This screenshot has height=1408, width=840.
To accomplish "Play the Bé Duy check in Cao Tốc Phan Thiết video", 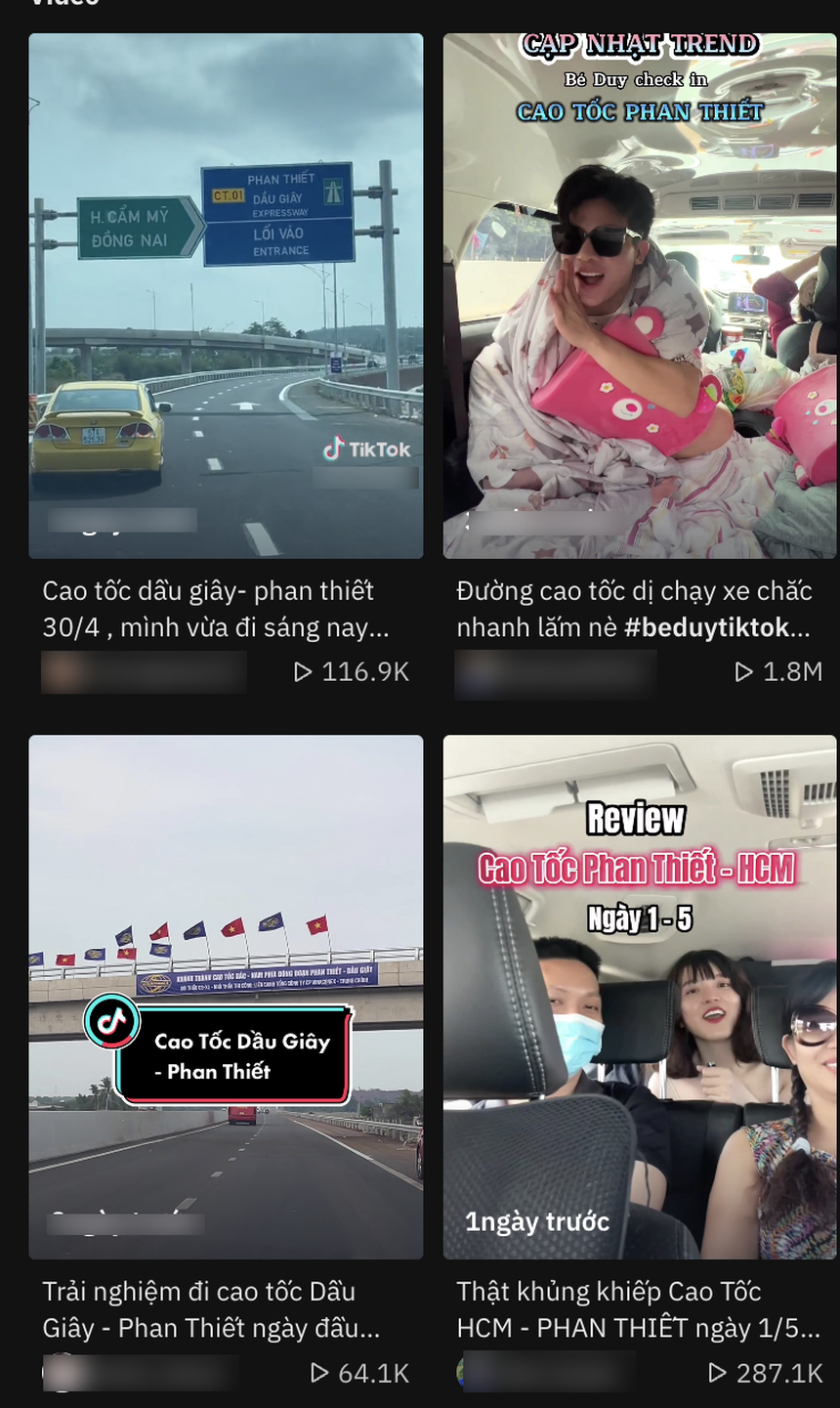I will 640,296.
